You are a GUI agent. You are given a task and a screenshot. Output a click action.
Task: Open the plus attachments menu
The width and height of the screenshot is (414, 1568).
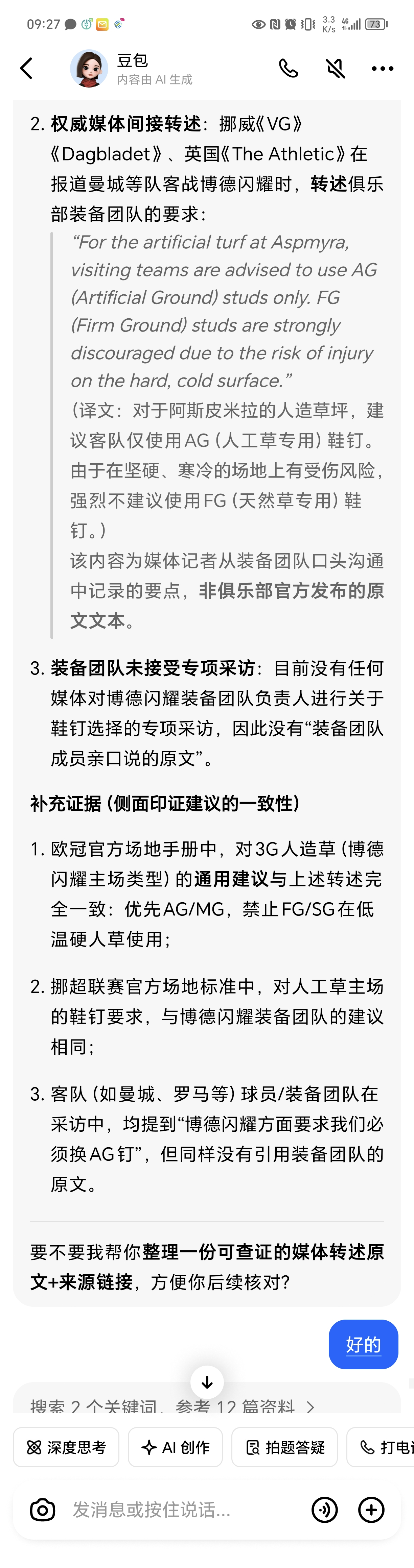(371, 1510)
